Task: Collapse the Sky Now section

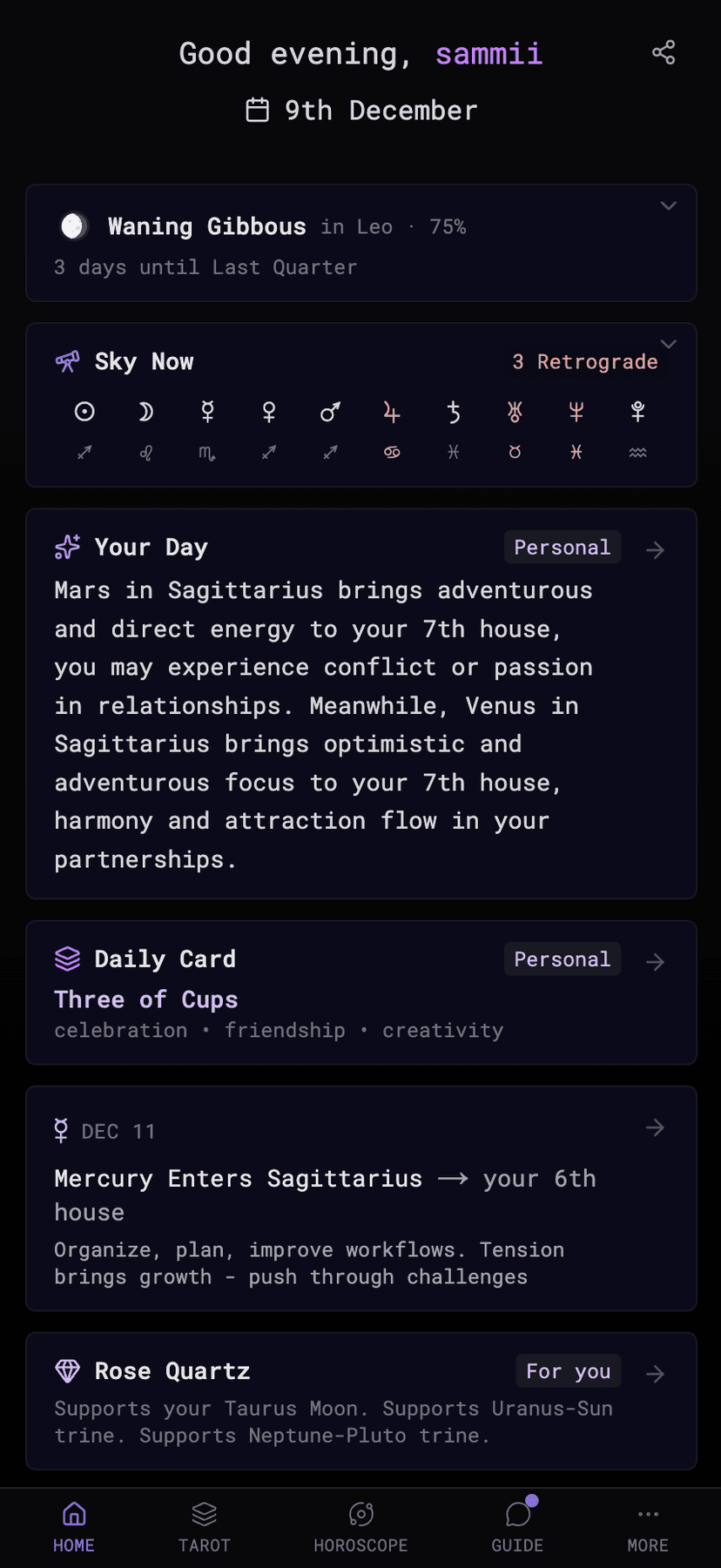Action: coord(668,344)
